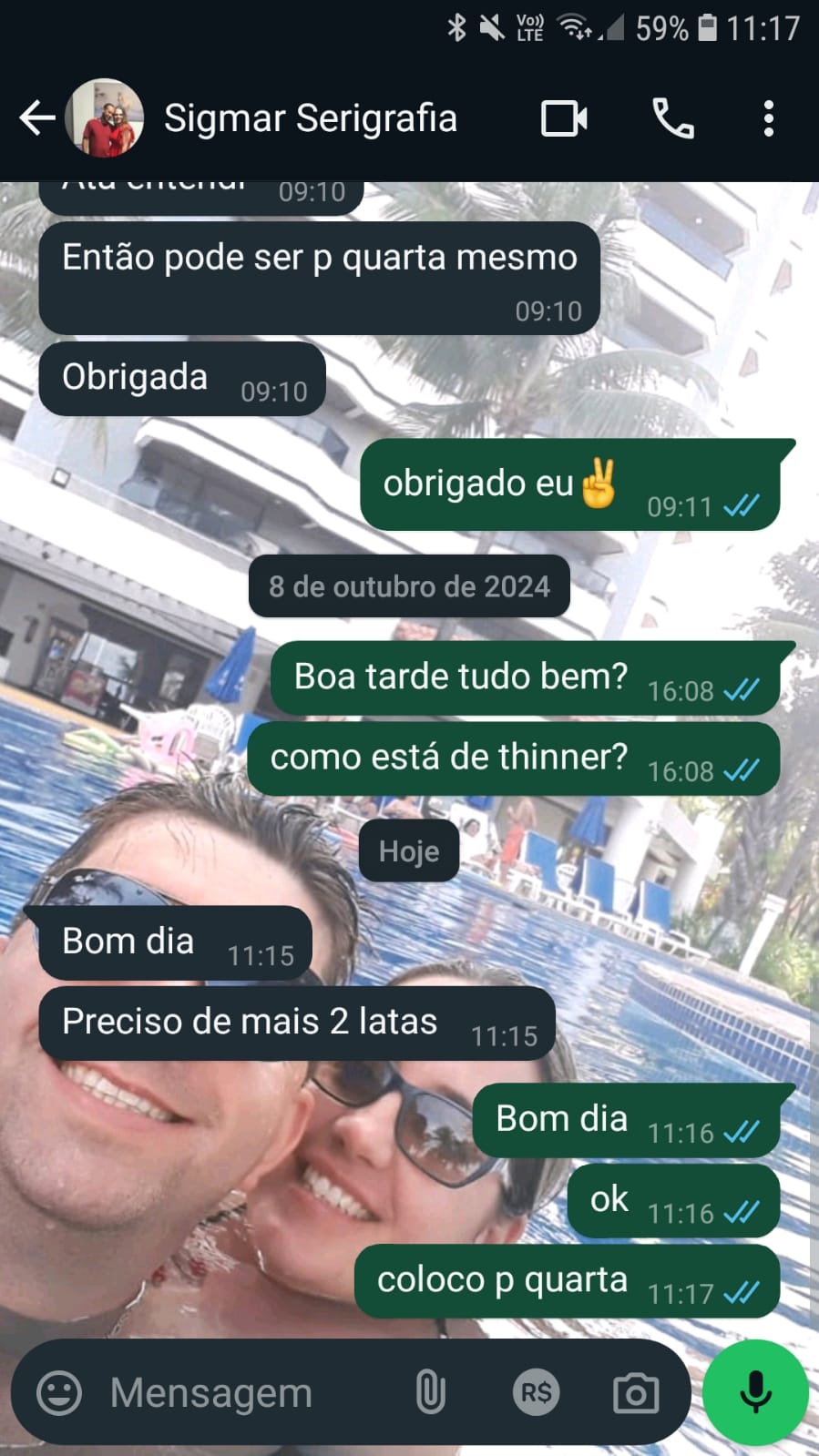819x1456 pixels.
Task: Start a video call with Sigmar Serigrafia
Action: (564, 118)
